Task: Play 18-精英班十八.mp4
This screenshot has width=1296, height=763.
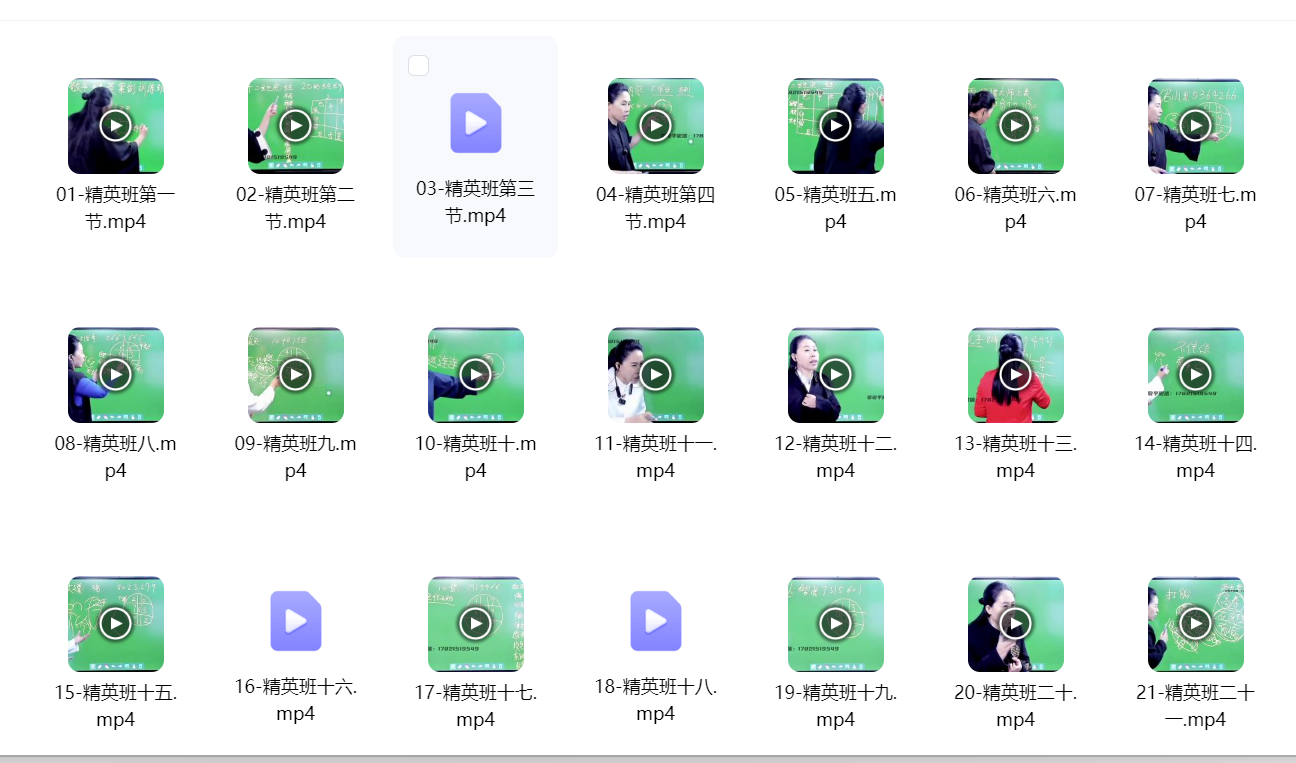Action: pos(656,621)
